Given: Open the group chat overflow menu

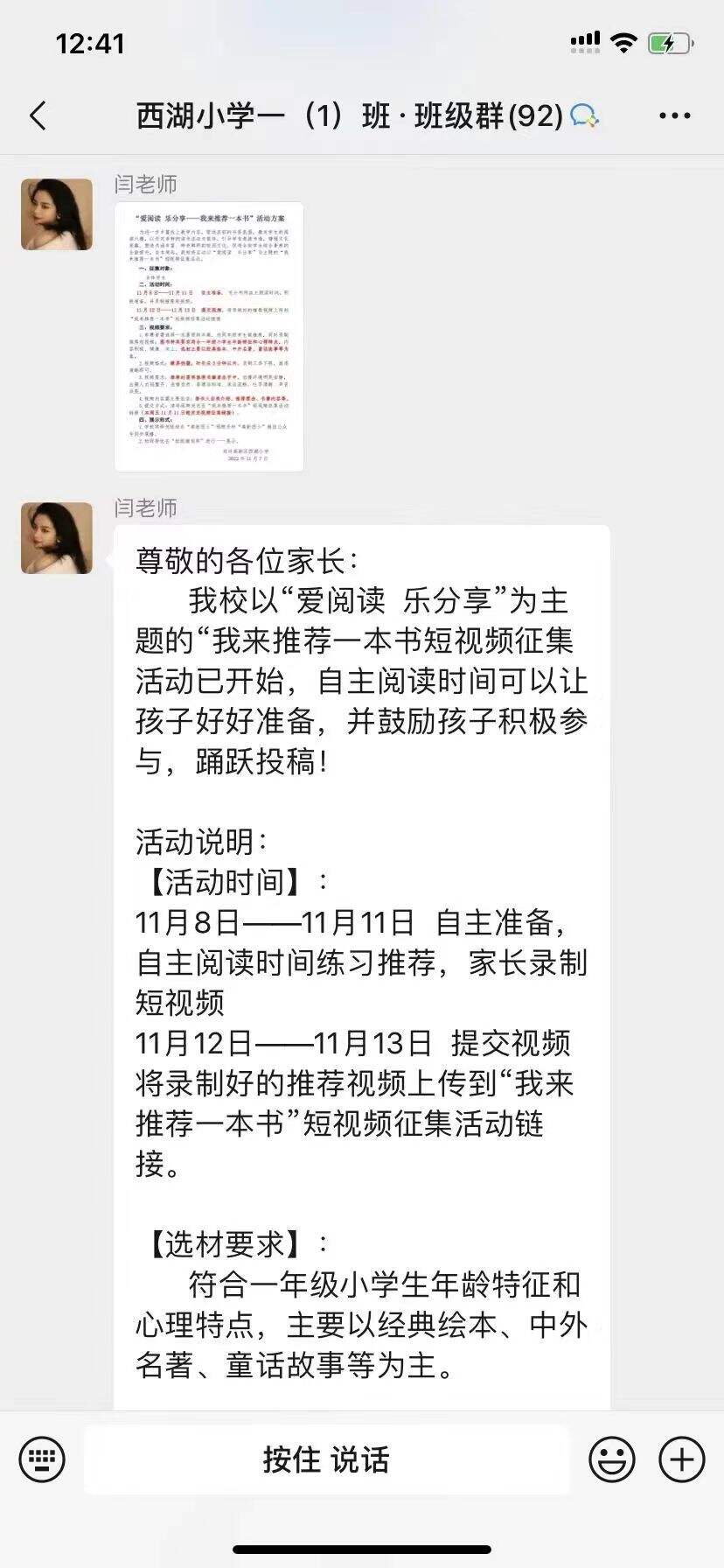Looking at the screenshot, I should (x=674, y=115).
